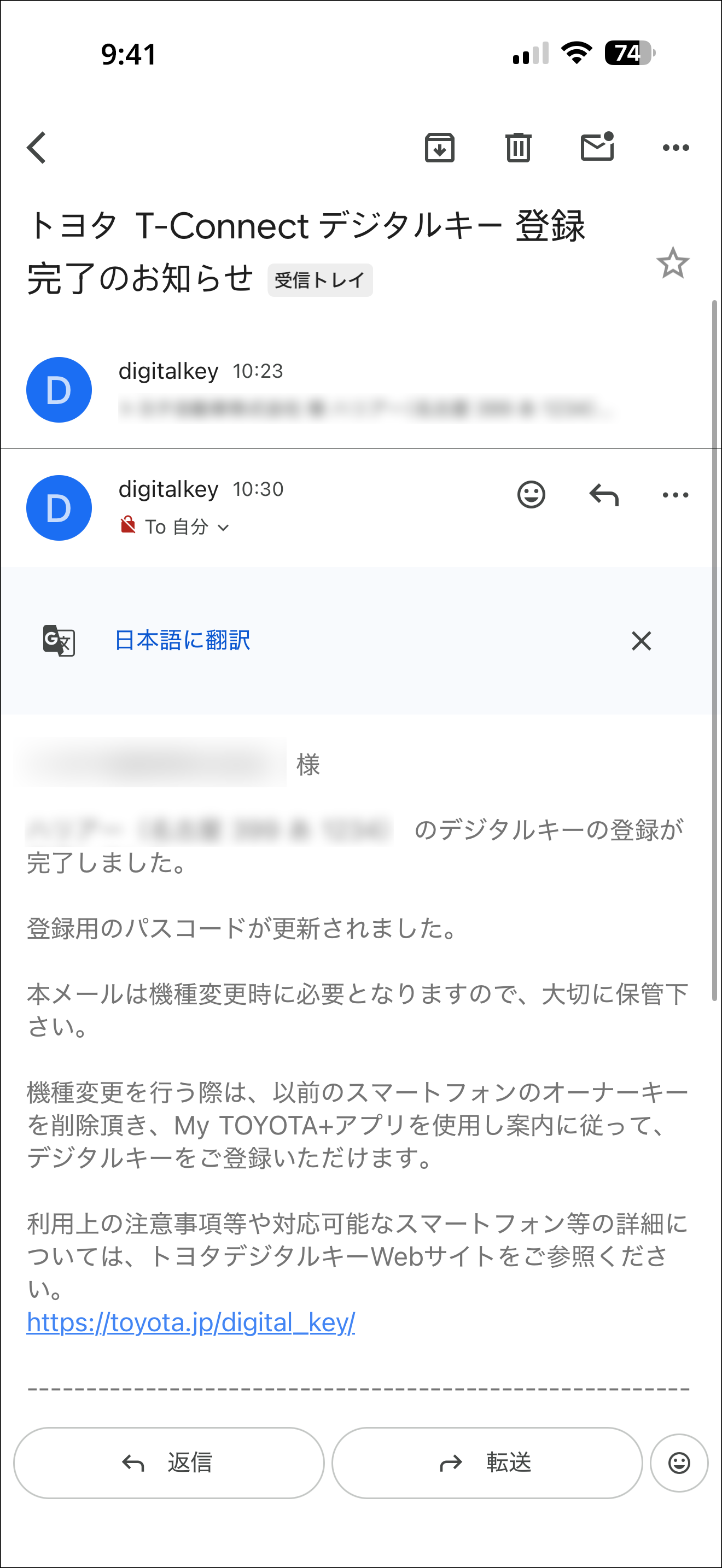Dismiss the translation banner
Screen dimensions: 722x1568
[641, 641]
